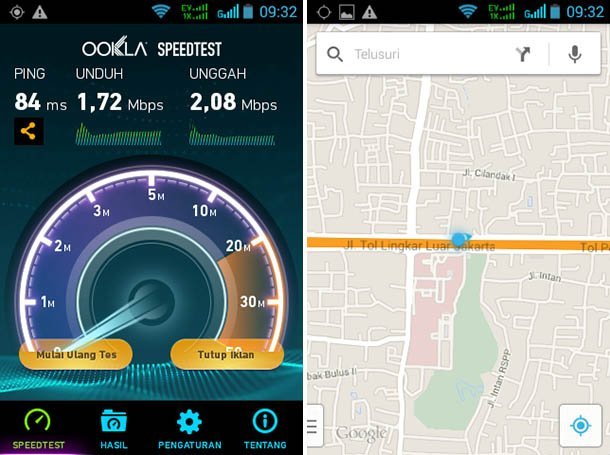
Task: Open directions from the search bar
Action: [523, 54]
